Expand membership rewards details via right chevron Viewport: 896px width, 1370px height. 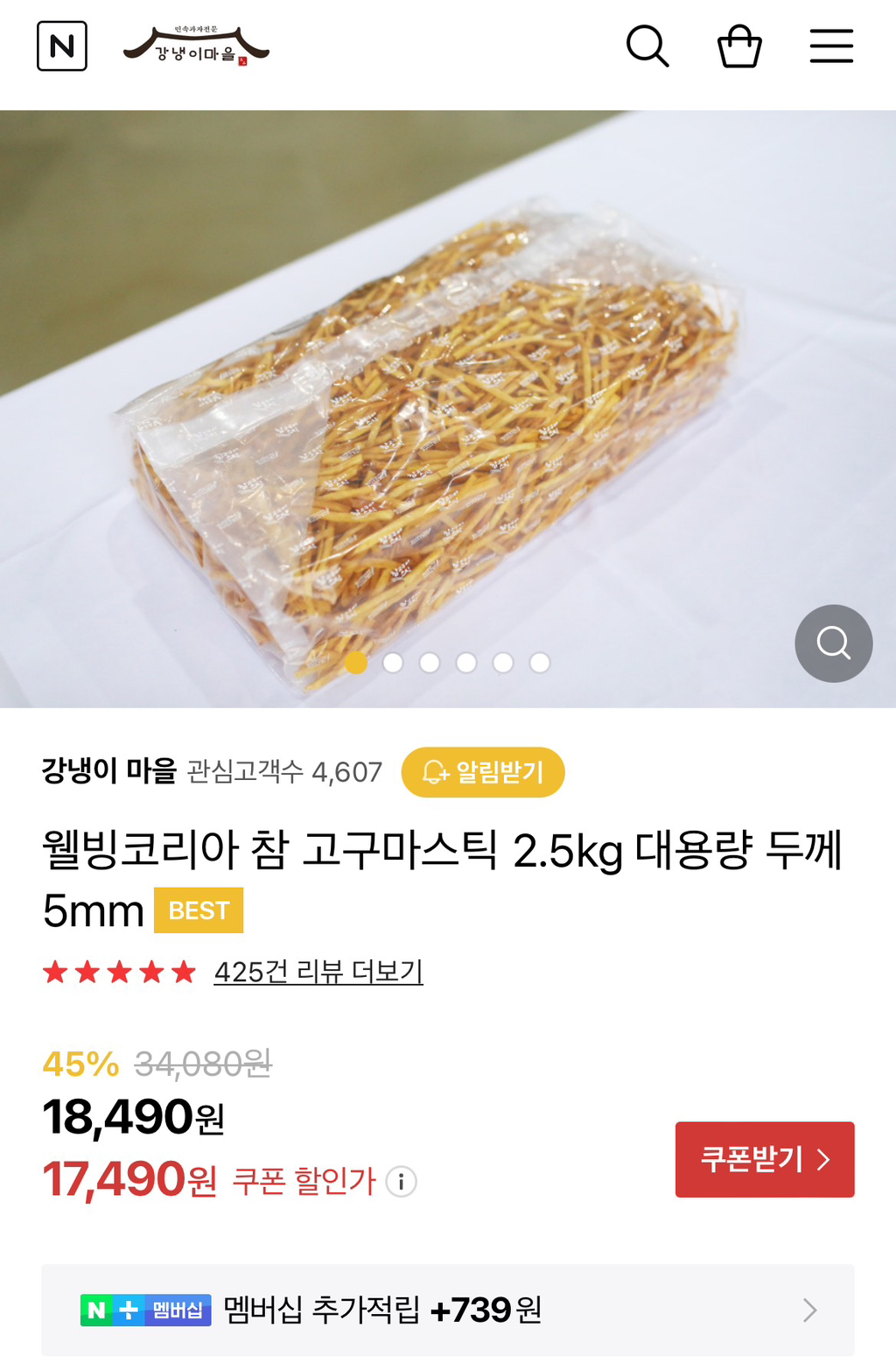[809, 1310]
